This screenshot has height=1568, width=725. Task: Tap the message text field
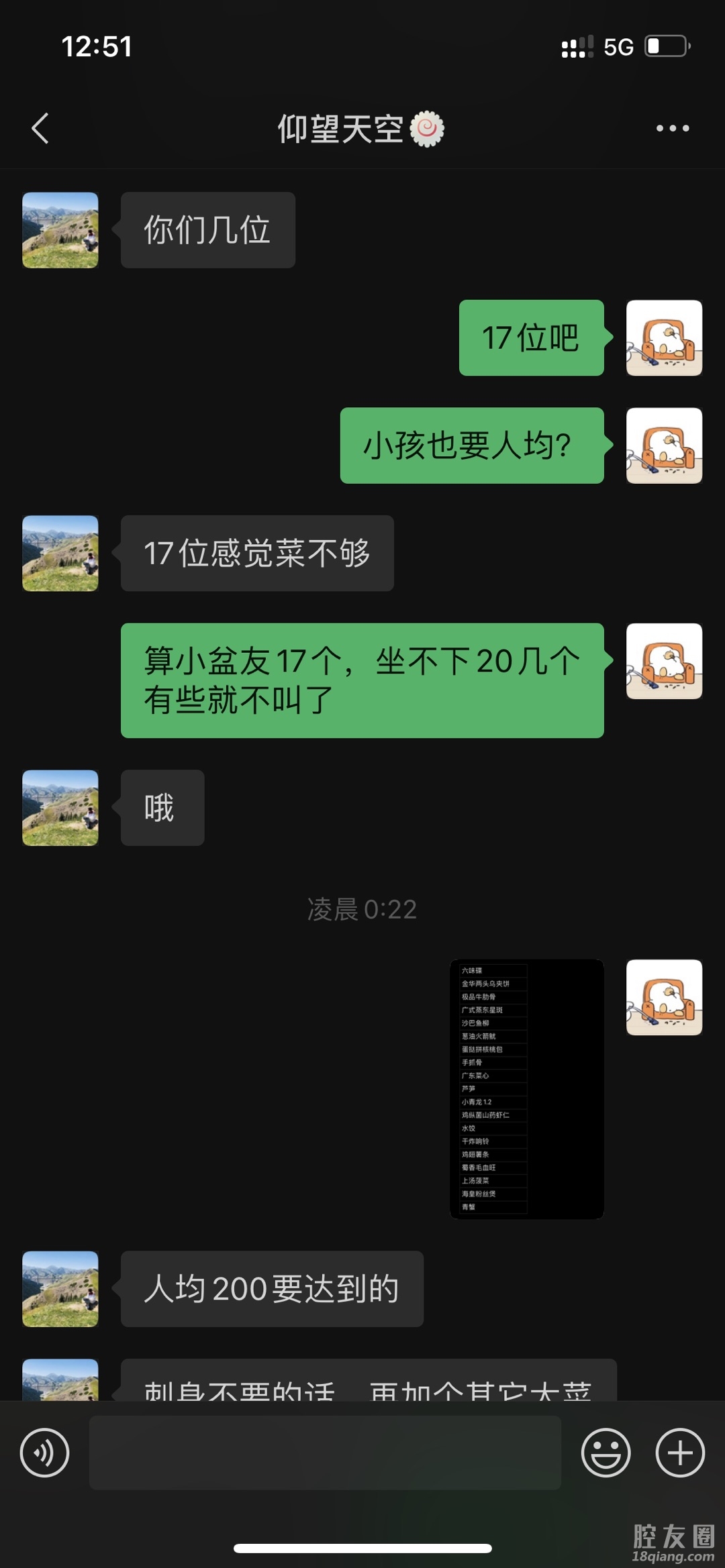click(325, 1453)
